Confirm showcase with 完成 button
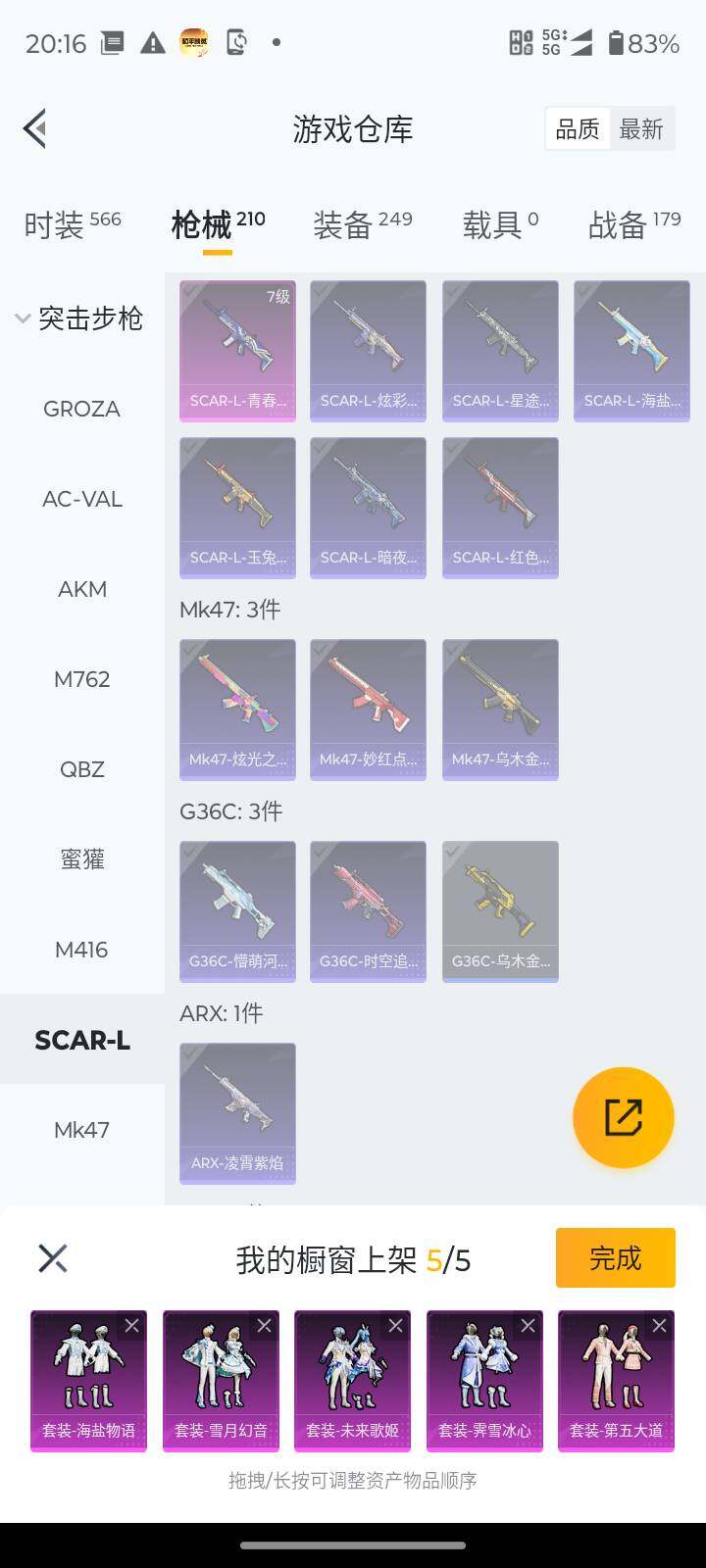This screenshot has height=1568, width=706. (615, 1257)
